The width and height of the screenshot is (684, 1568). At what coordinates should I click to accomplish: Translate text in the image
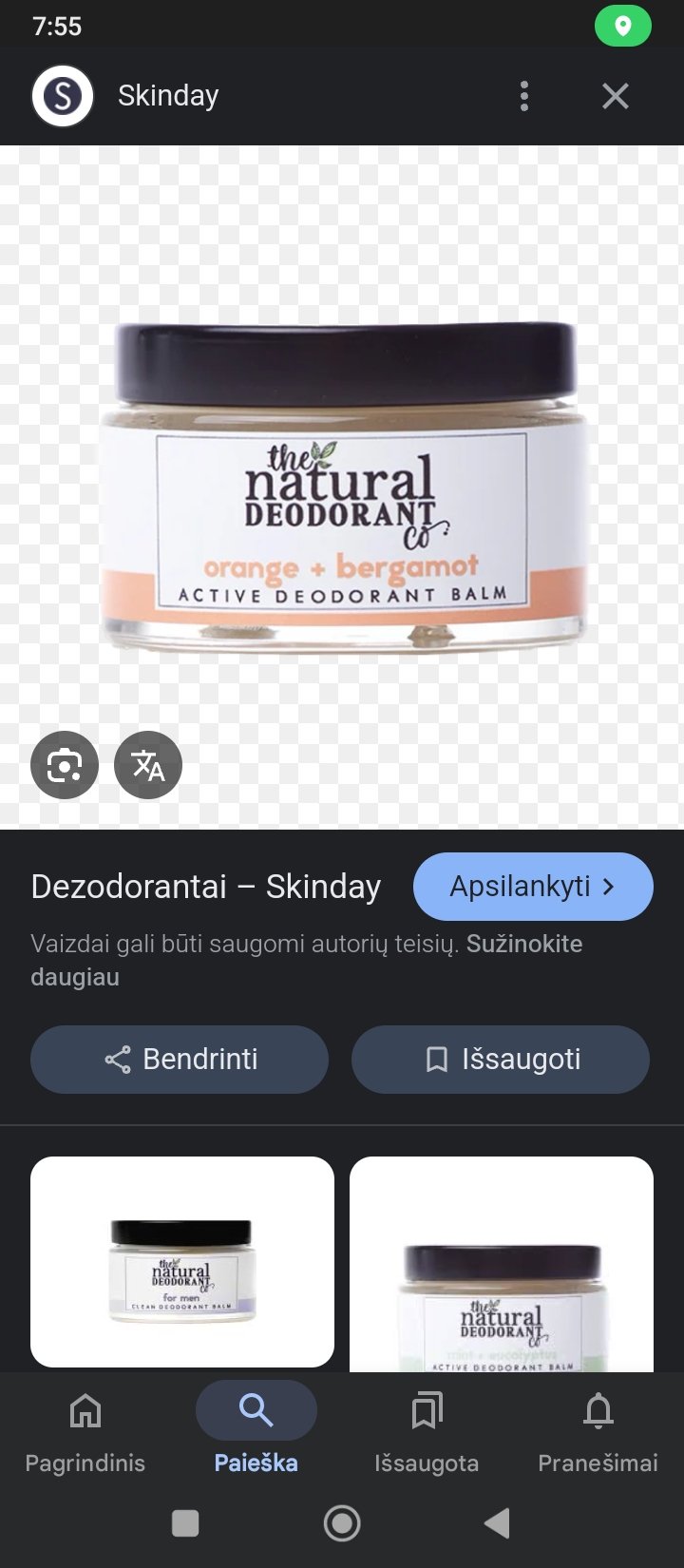click(148, 765)
